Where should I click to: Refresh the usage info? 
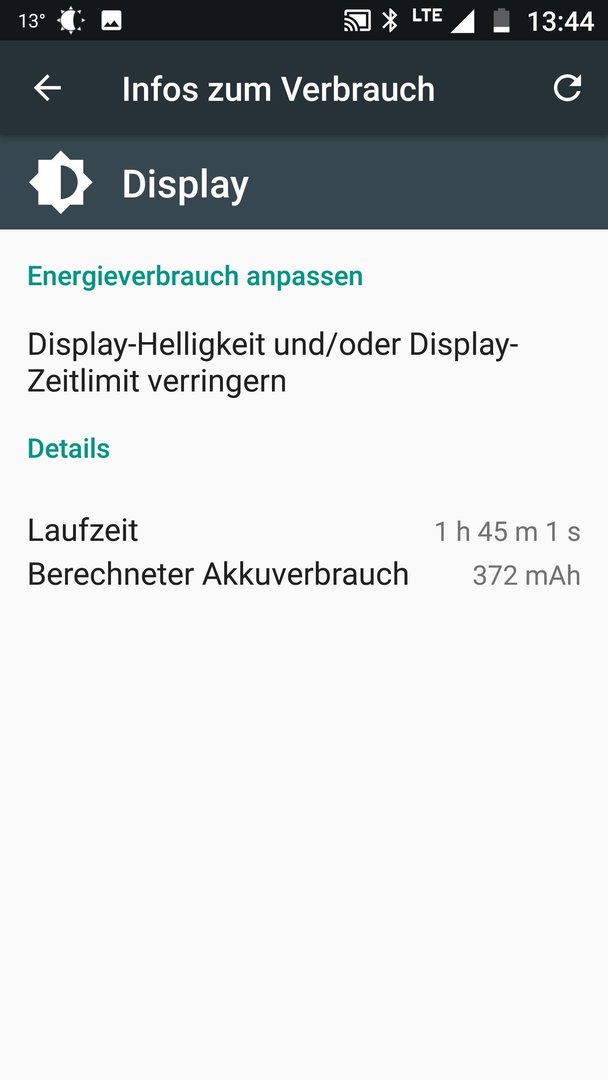[x=567, y=88]
